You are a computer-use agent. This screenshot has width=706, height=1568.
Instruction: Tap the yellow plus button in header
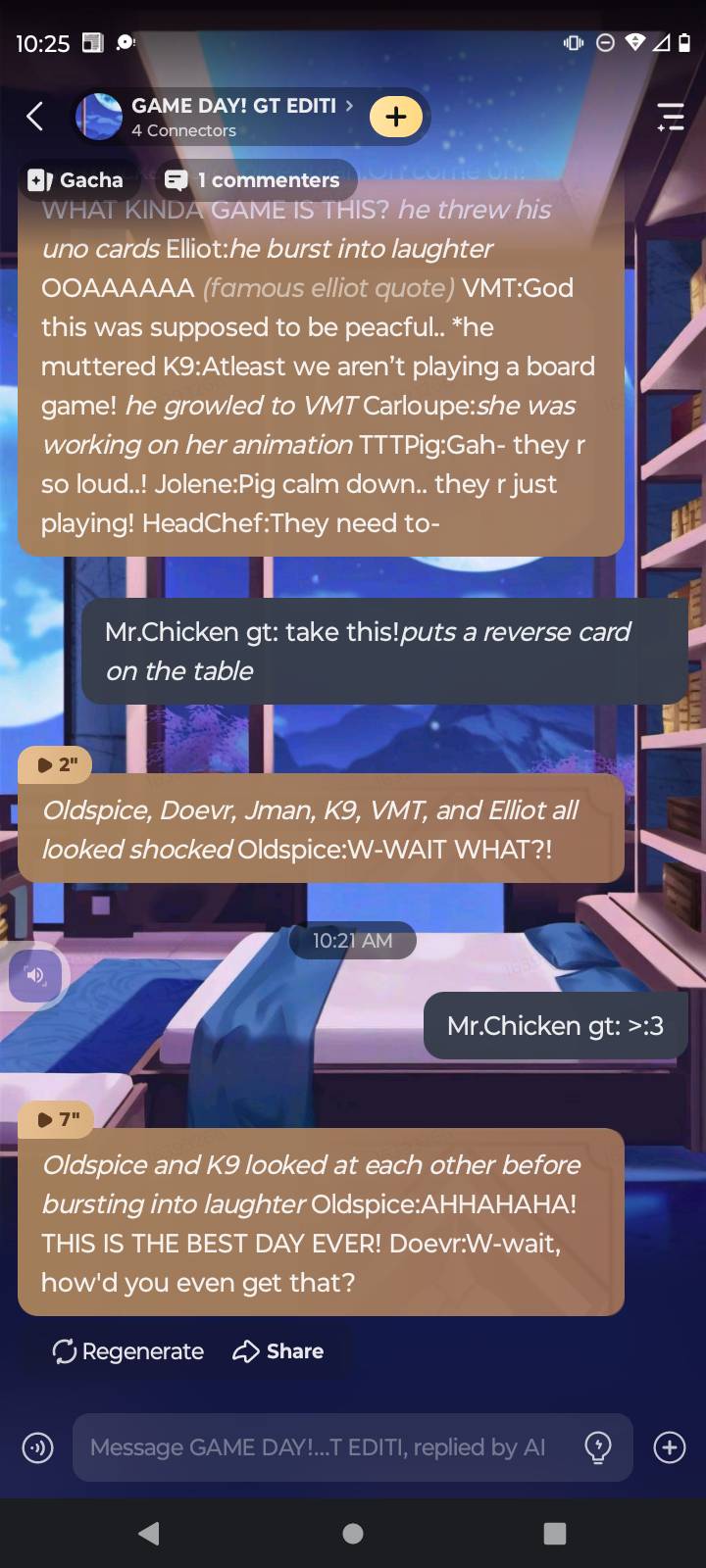(x=395, y=117)
